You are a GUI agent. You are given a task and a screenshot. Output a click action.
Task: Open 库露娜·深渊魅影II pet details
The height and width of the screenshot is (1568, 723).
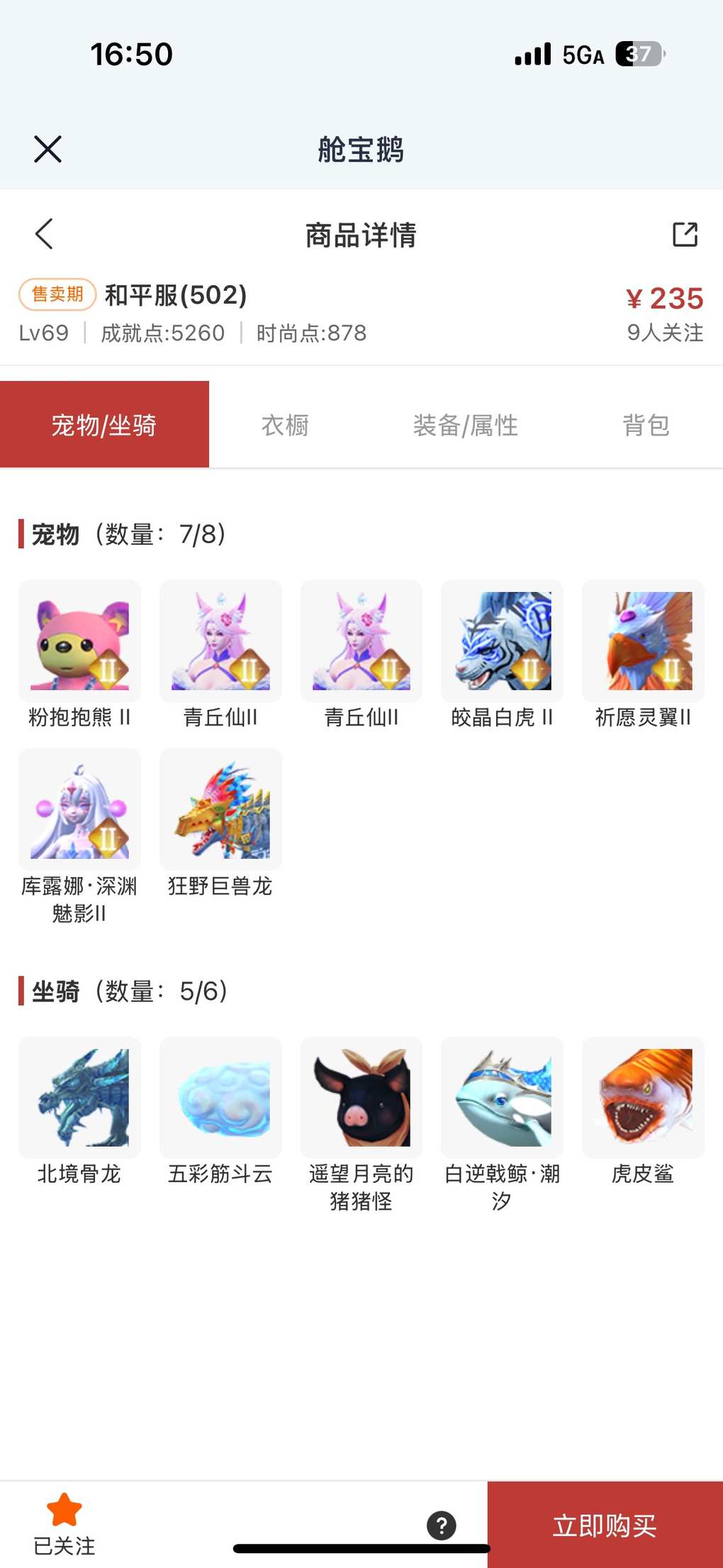(x=79, y=810)
